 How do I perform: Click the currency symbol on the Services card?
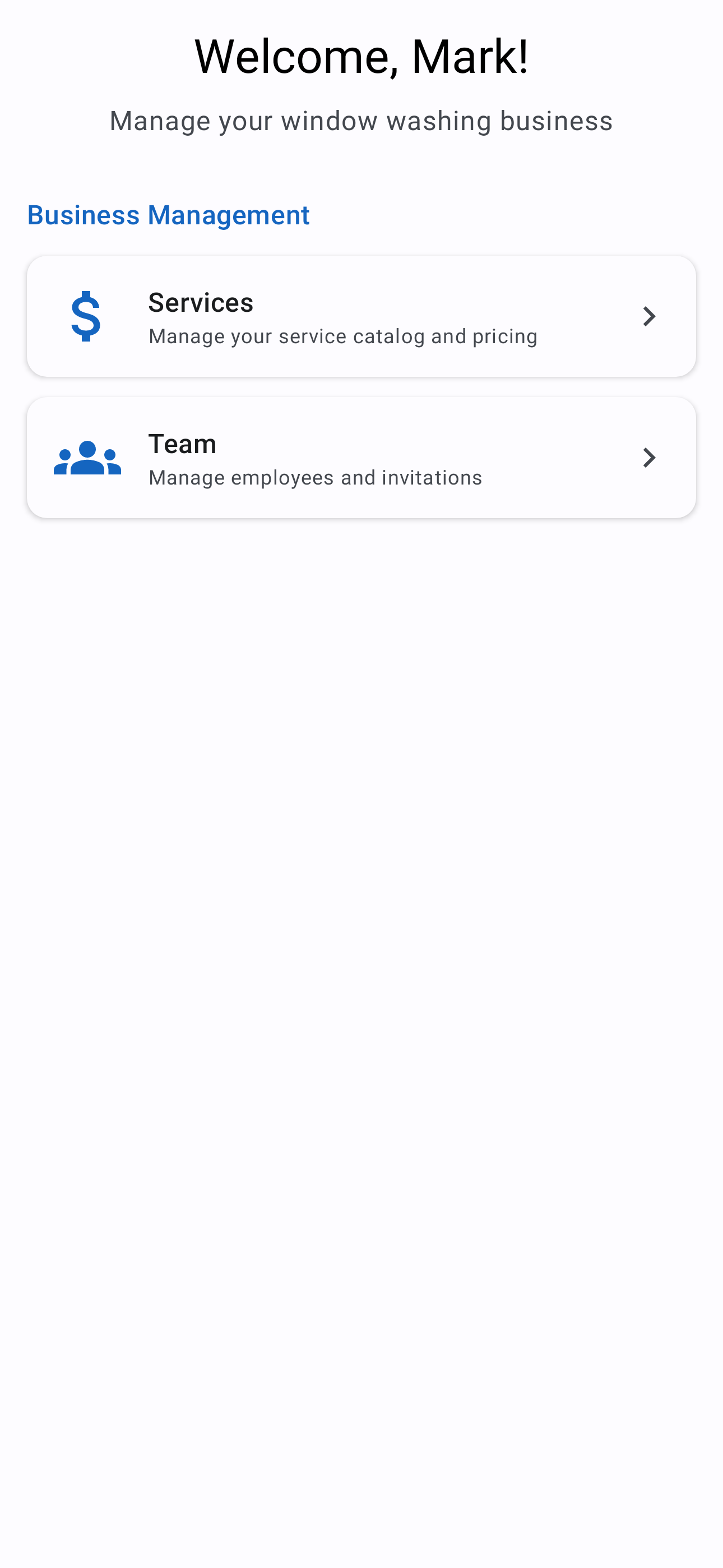[87, 316]
